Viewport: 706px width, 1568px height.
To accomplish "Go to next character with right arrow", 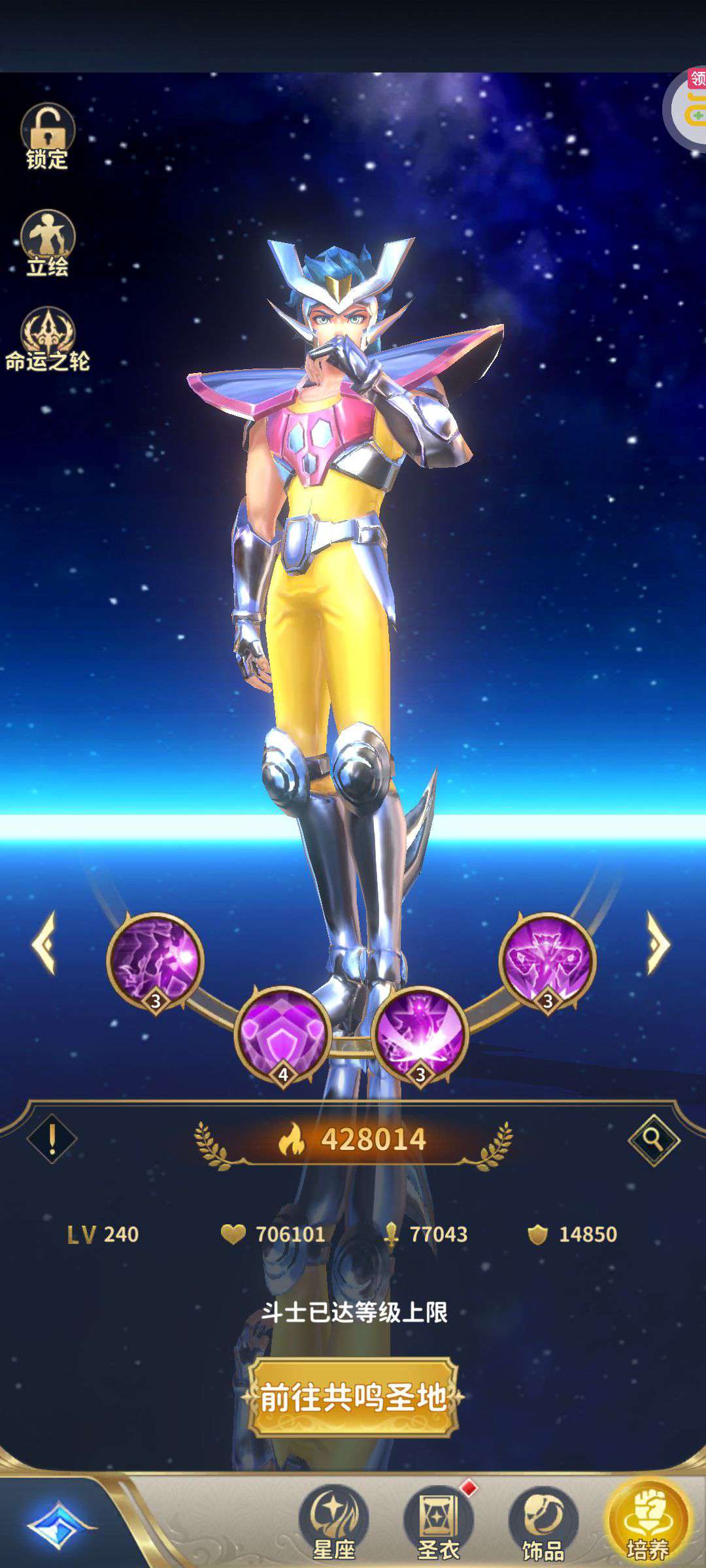I will 659,943.
